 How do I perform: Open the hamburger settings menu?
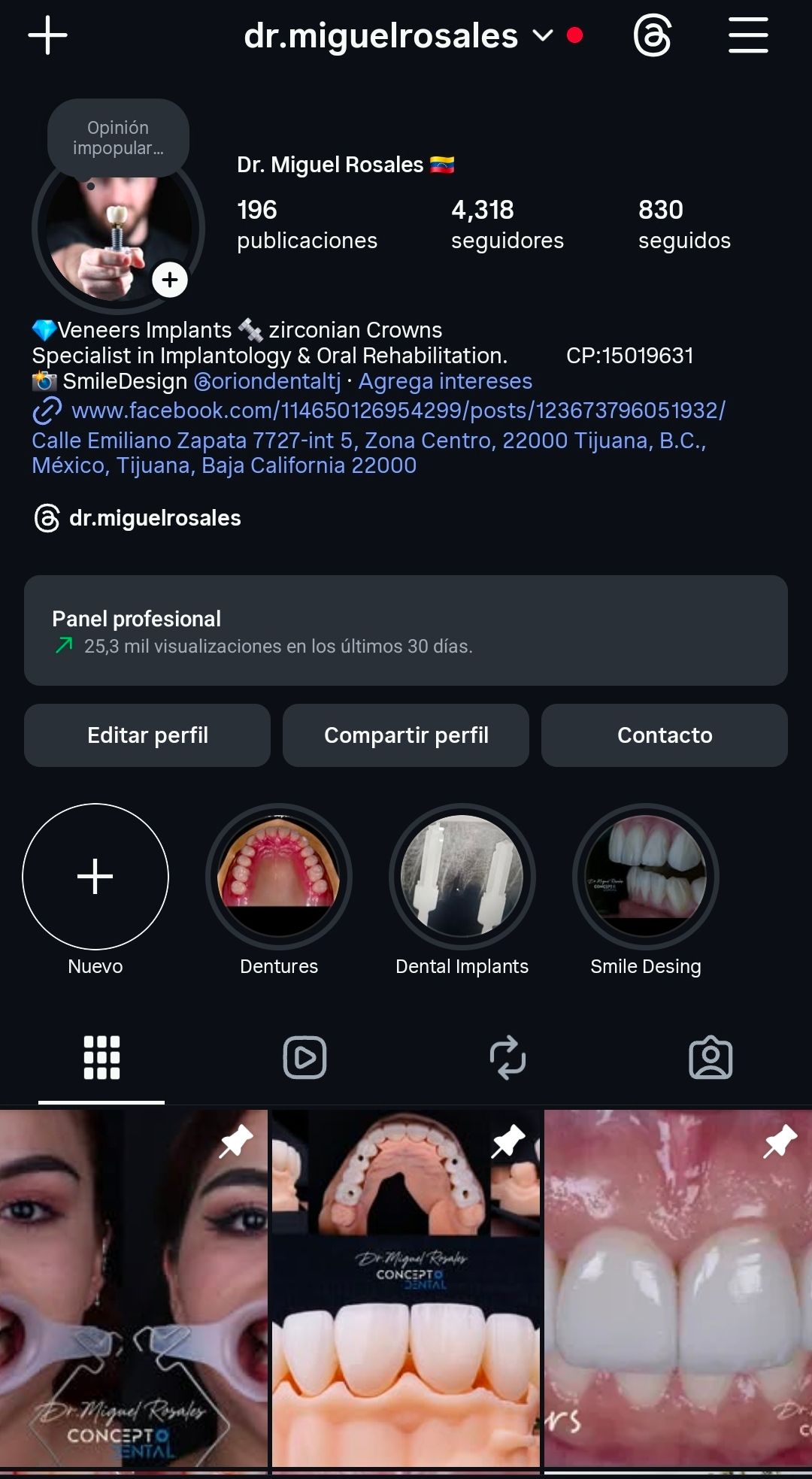click(748, 35)
